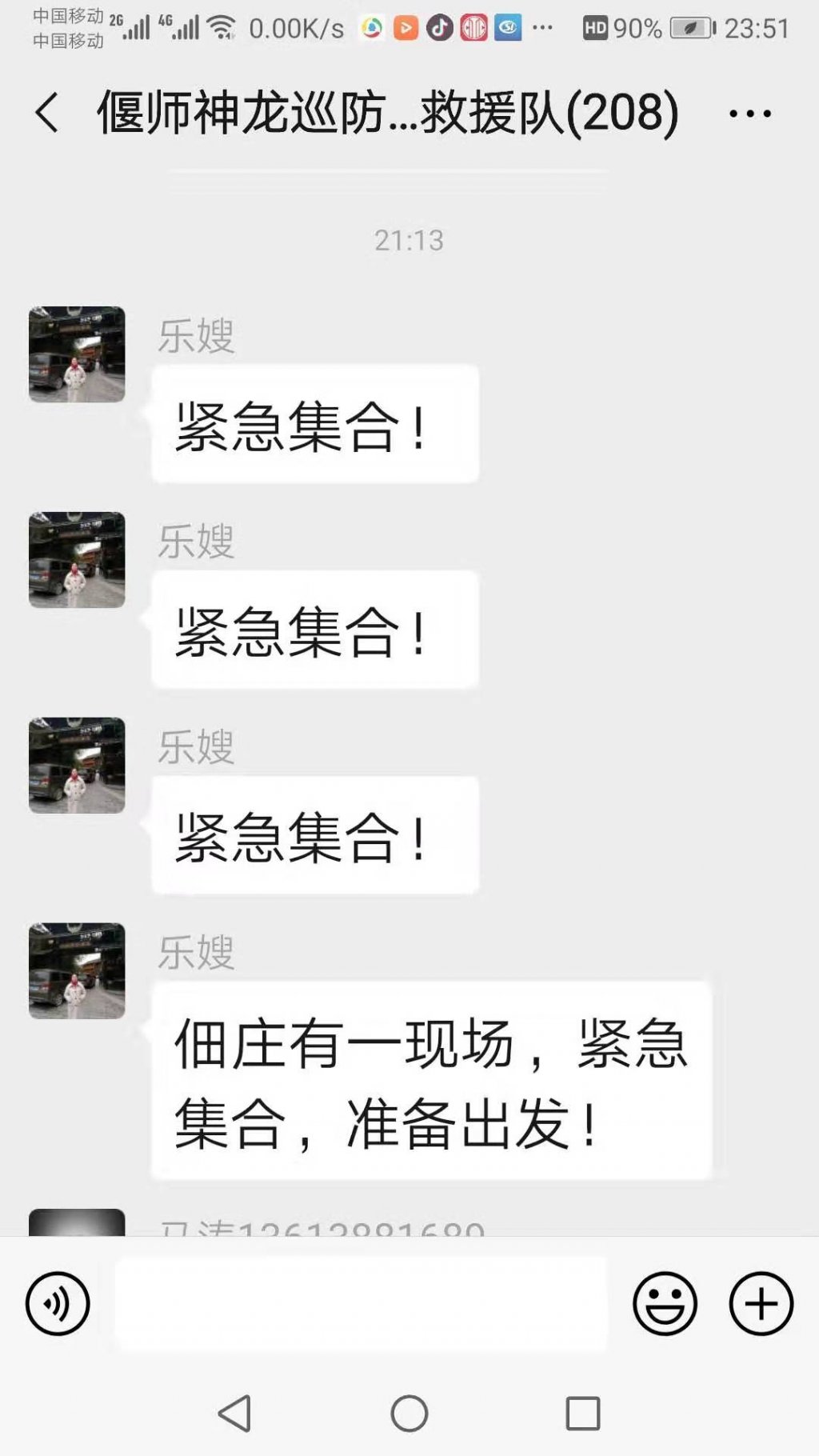Switch to voice message input
This screenshot has height=1456, width=819.
[x=58, y=1303]
